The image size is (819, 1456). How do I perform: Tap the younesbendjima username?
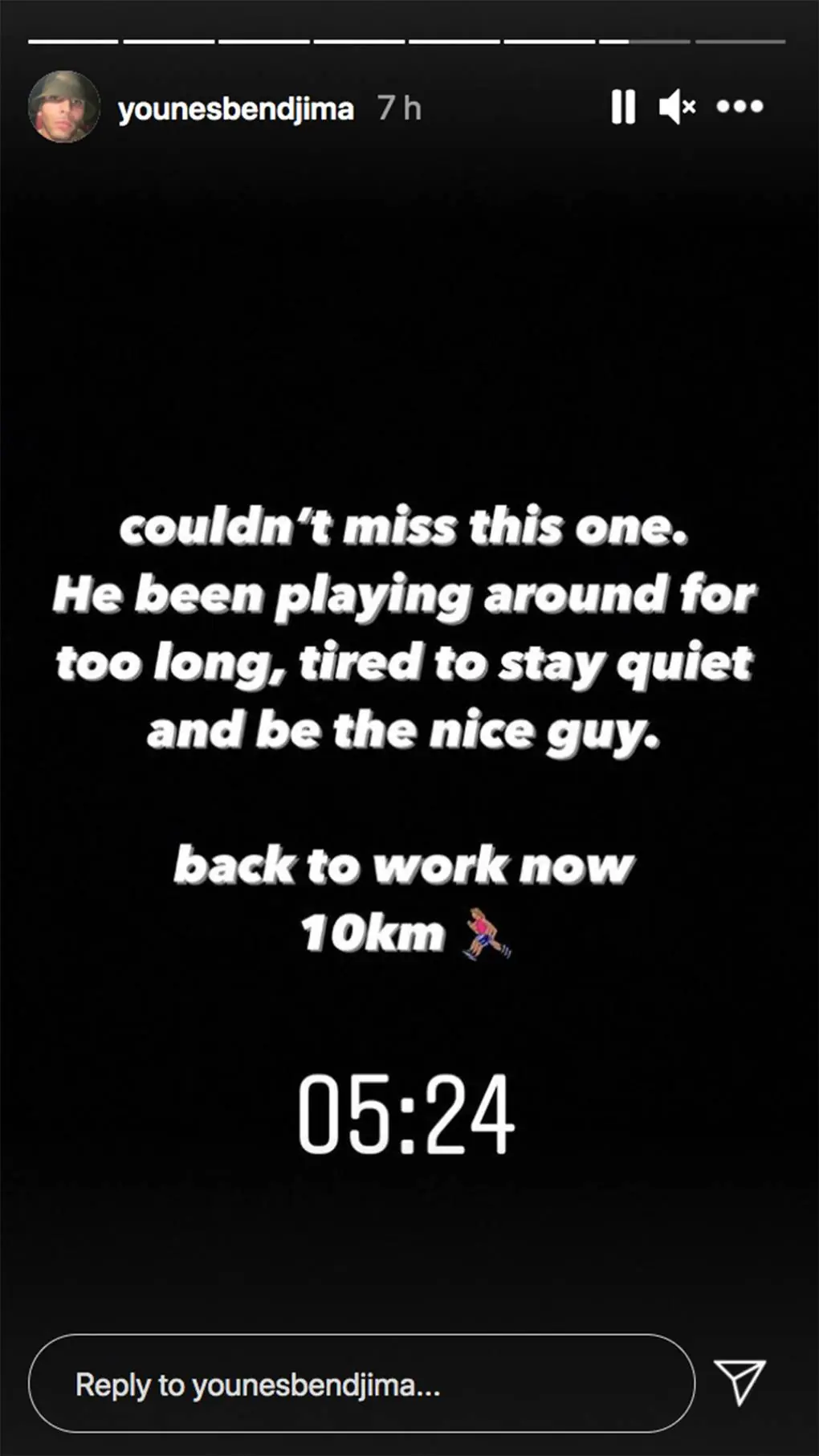point(235,108)
